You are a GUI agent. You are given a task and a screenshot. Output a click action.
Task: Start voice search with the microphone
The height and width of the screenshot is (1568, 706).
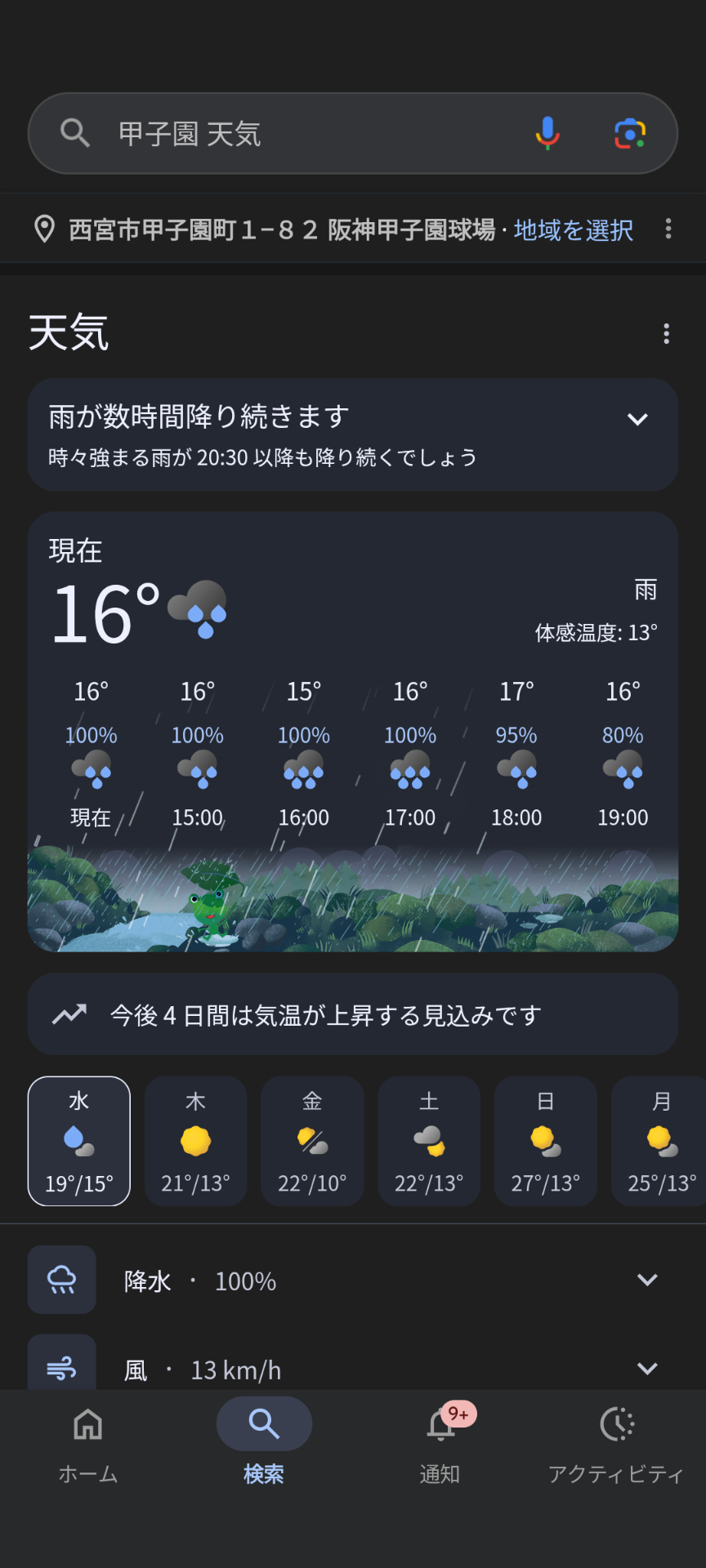point(547,133)
